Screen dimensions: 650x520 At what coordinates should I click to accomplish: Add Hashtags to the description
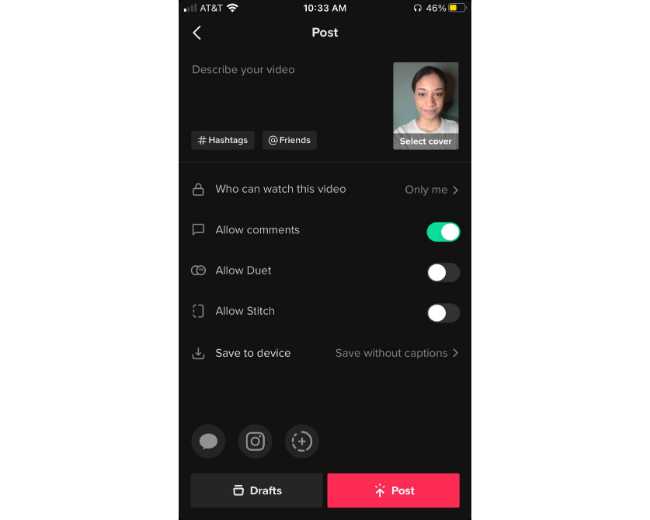pyautogui.click(x=223, y=141)
